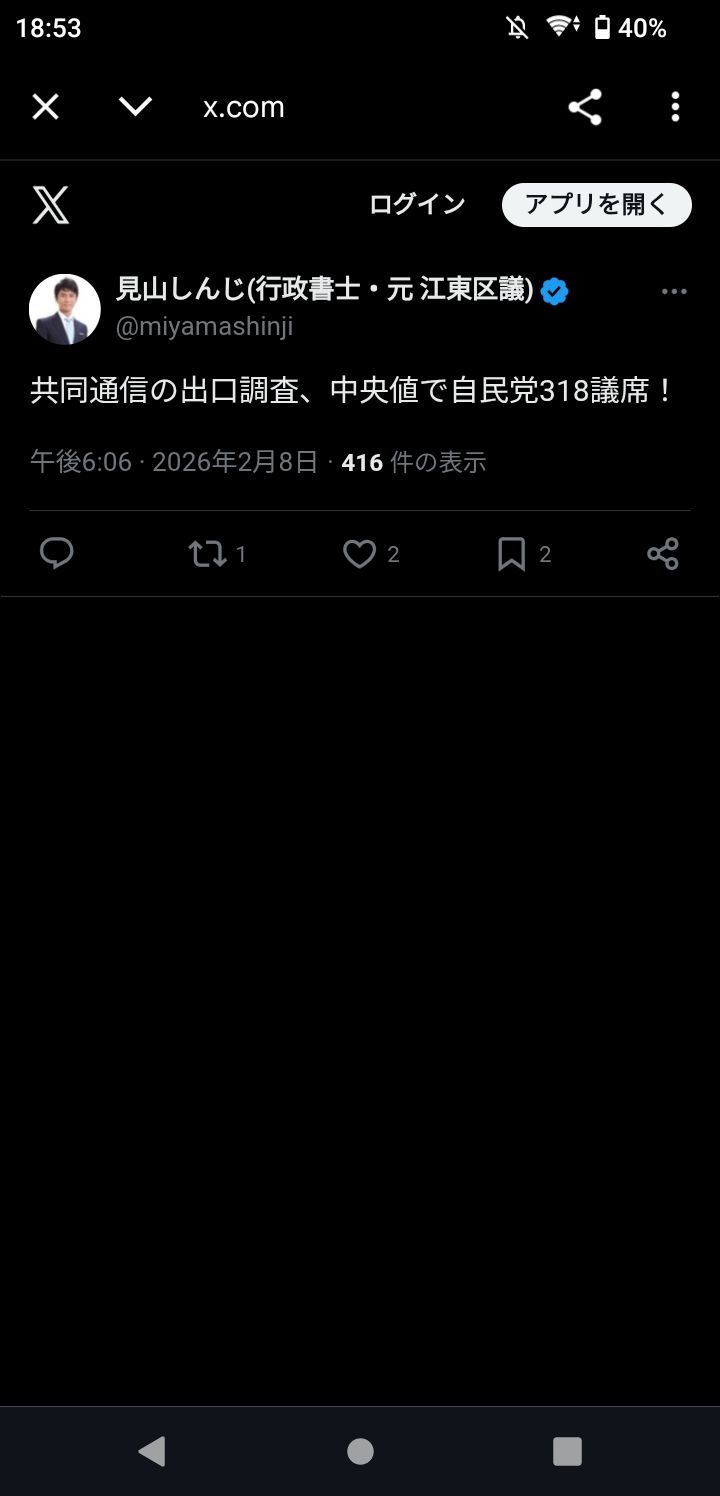Open the app via アプリを開く

[596, 205]
